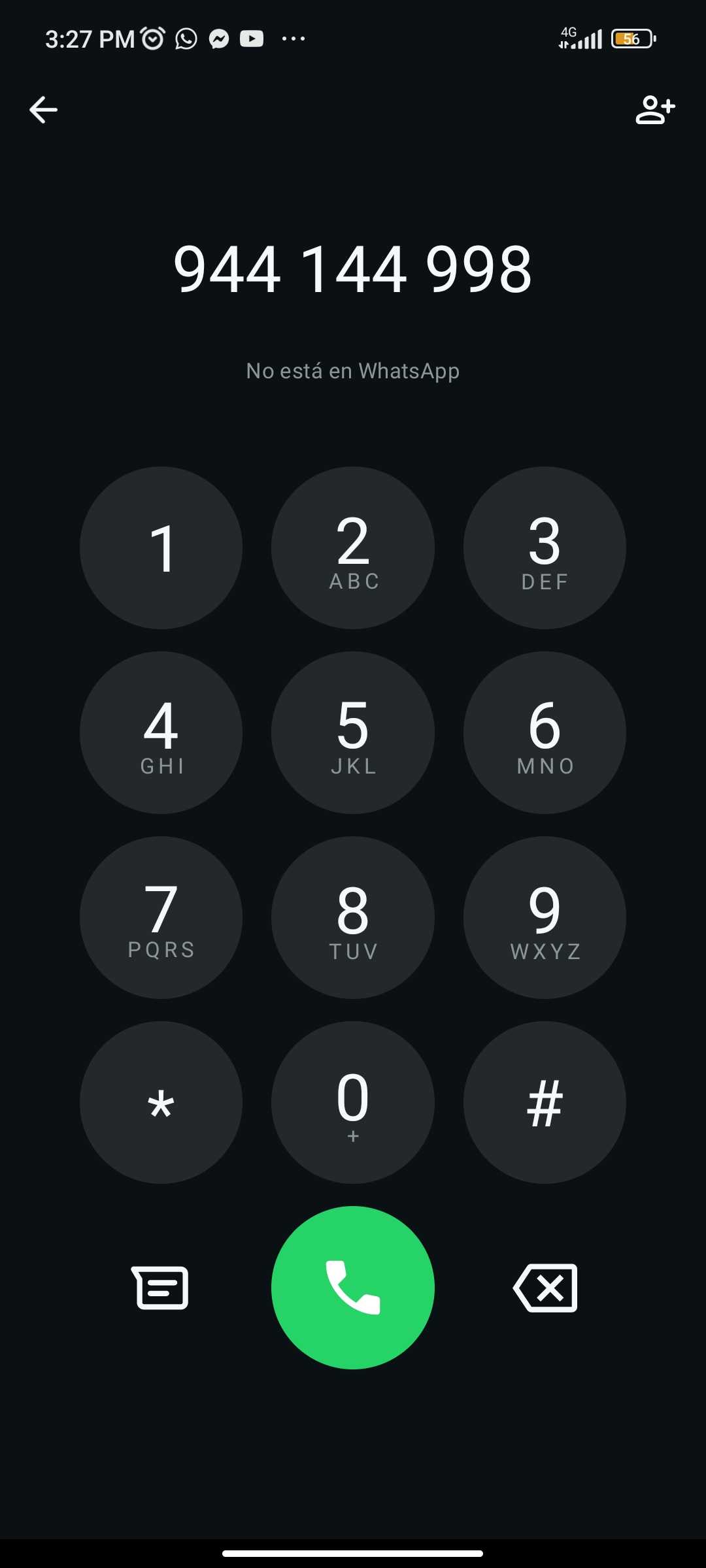Image resolution: width=706 pixels, height=1568 pixels.
Task: Enter digit 4 GHI
Action: coord(161,733)
